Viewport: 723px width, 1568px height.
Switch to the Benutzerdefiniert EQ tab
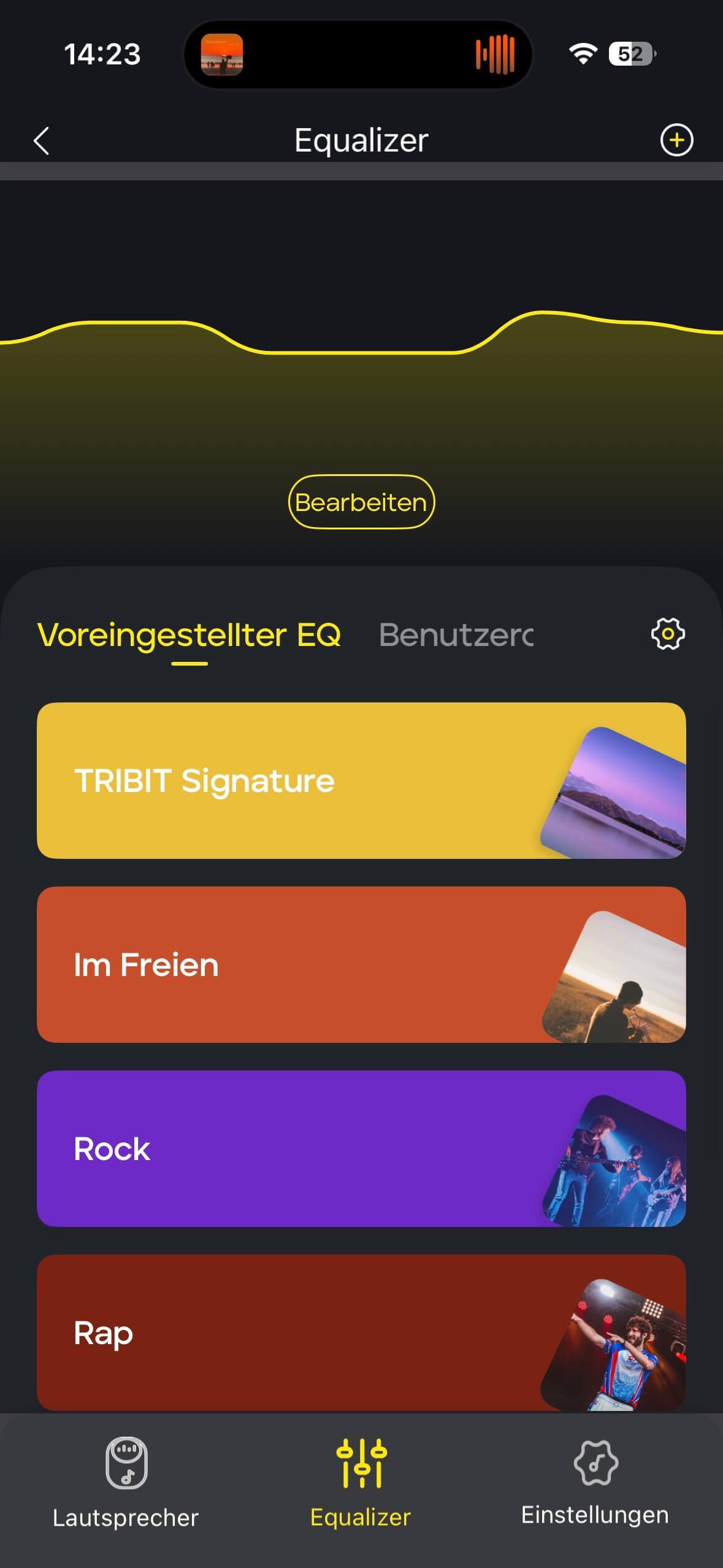point(456,634)
